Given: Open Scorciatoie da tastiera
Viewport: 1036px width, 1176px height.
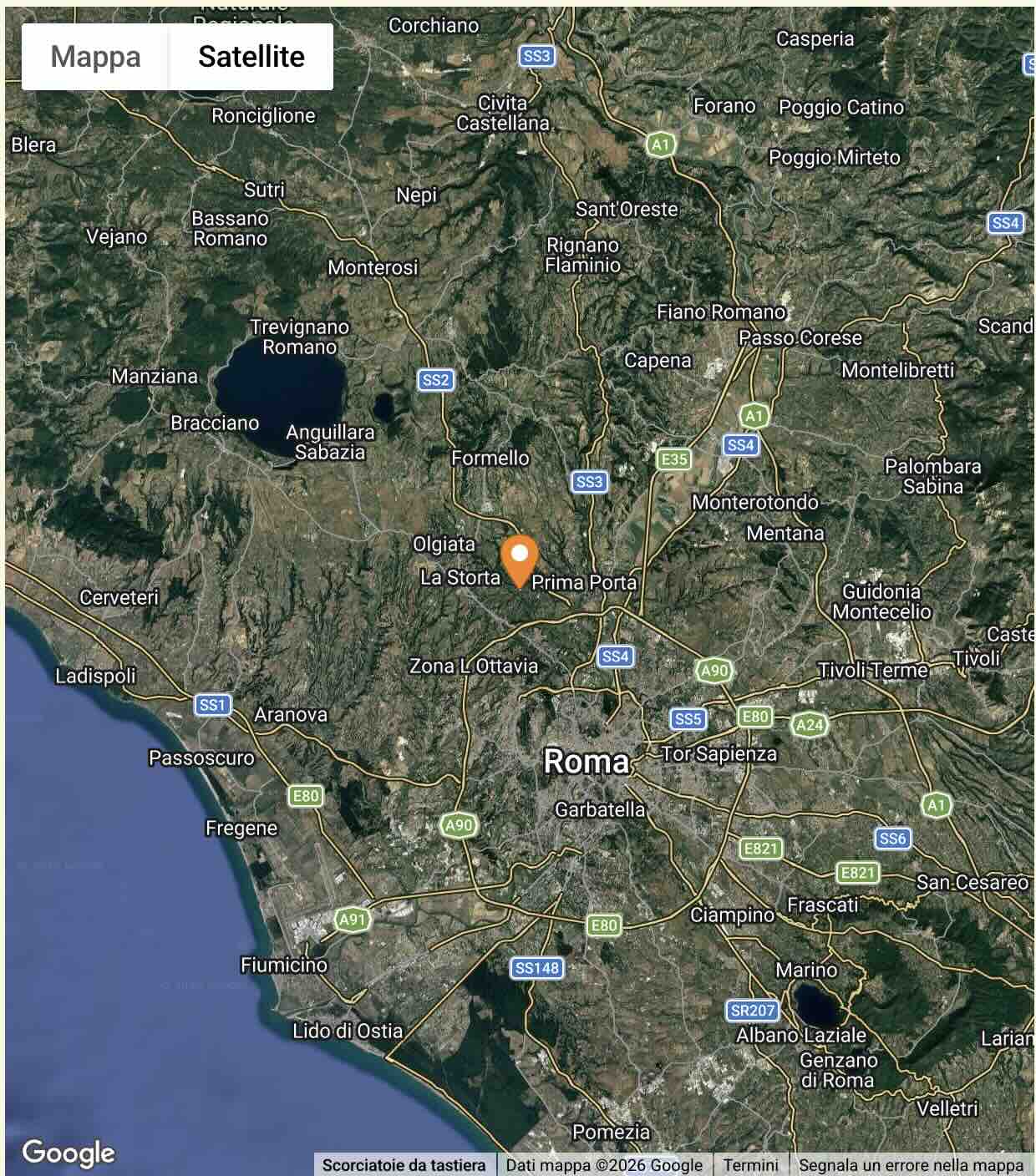Looking at the screenshot, I should [x=404, y=1165].
